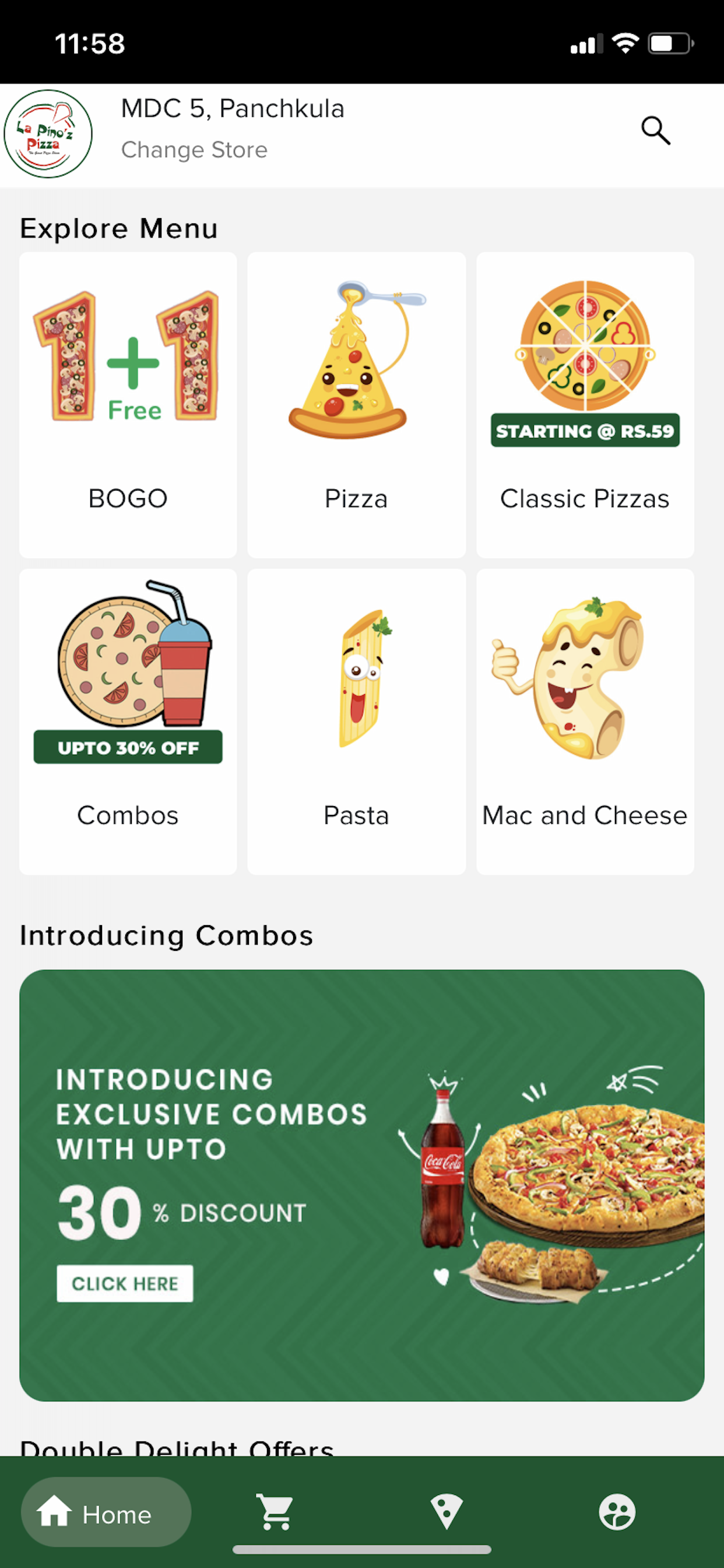Open the Combos category tile
Screen dimensions: 724x1568
(x=128, y=722)
